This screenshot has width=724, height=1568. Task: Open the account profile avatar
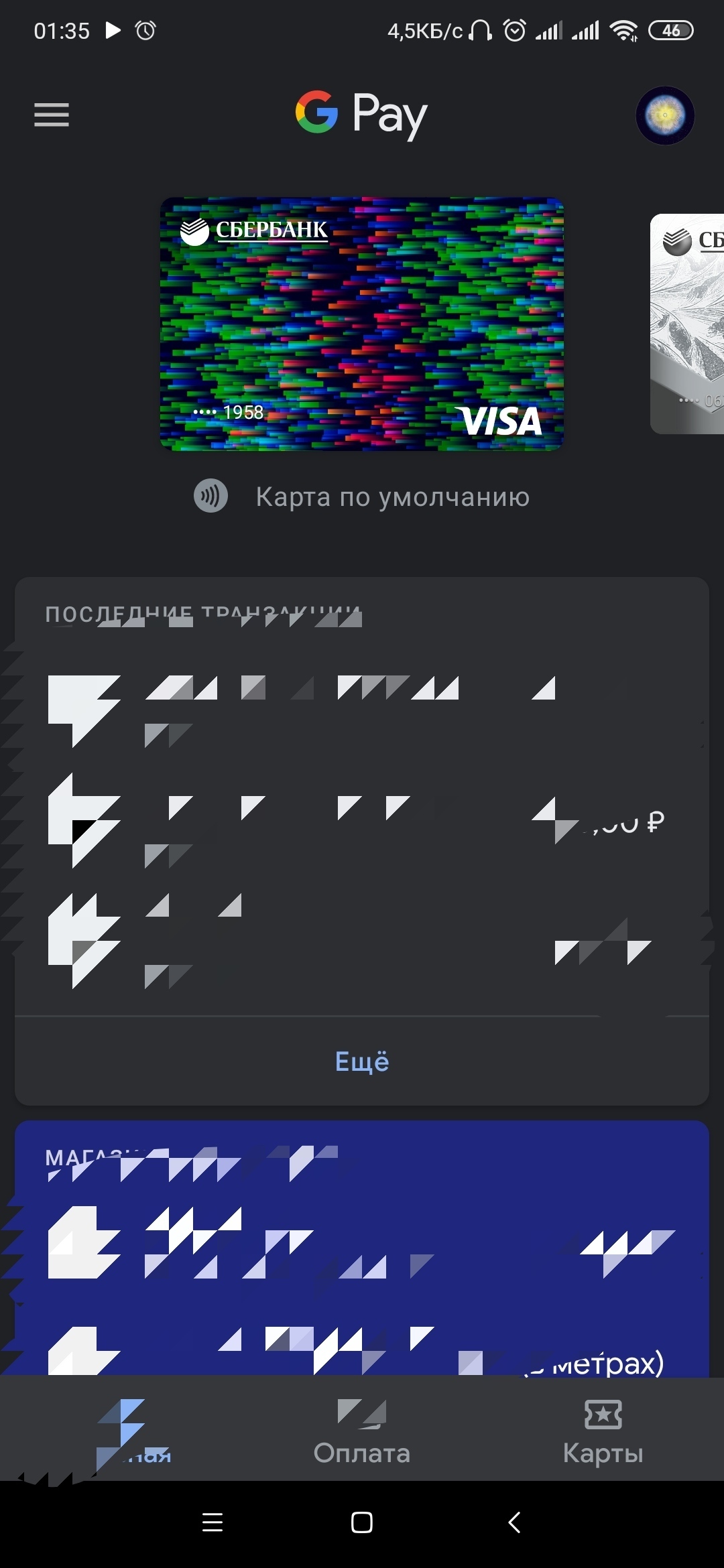point(664,115)
